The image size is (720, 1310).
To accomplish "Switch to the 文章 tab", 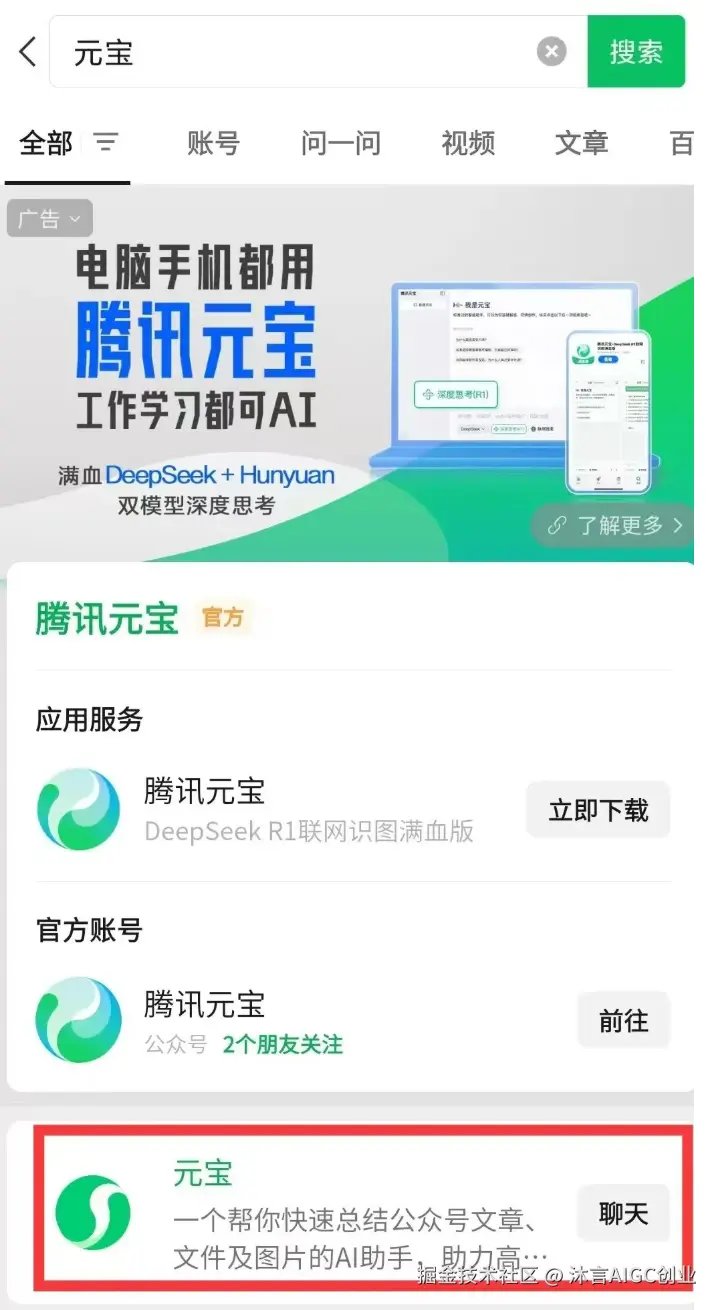I will (581, 143).
